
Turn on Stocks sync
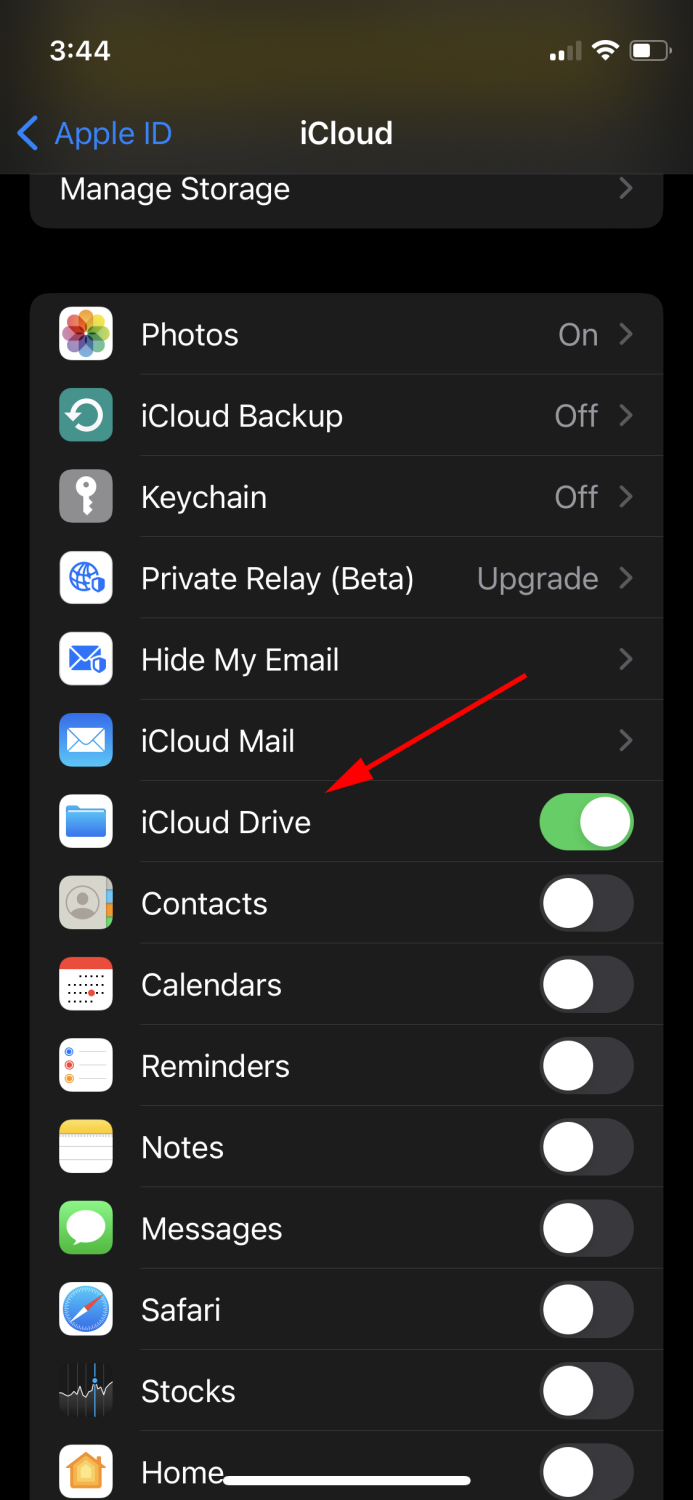pos(586,1391)
